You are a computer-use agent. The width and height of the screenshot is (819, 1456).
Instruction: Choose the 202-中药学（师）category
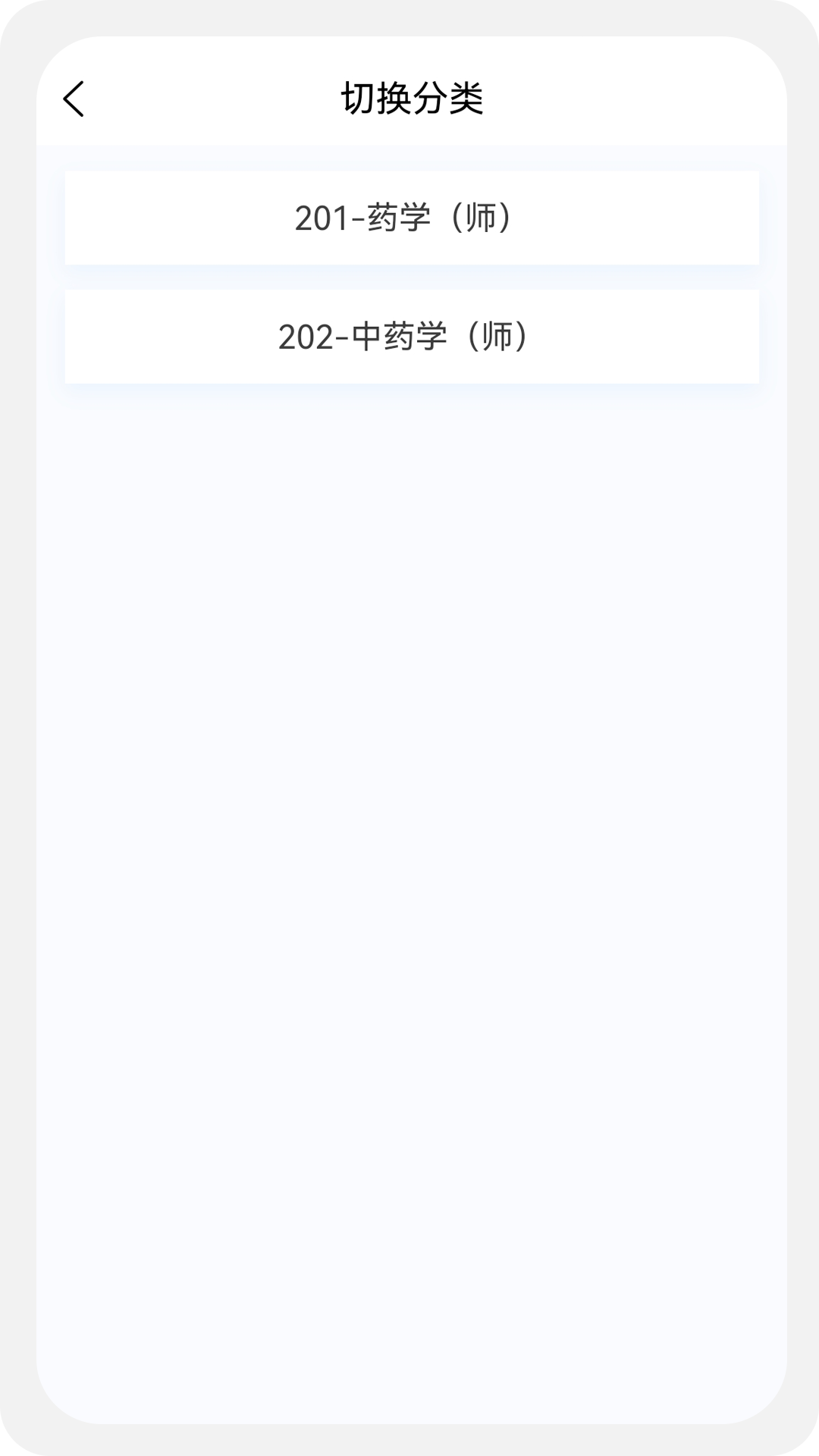tap(412, 337)
